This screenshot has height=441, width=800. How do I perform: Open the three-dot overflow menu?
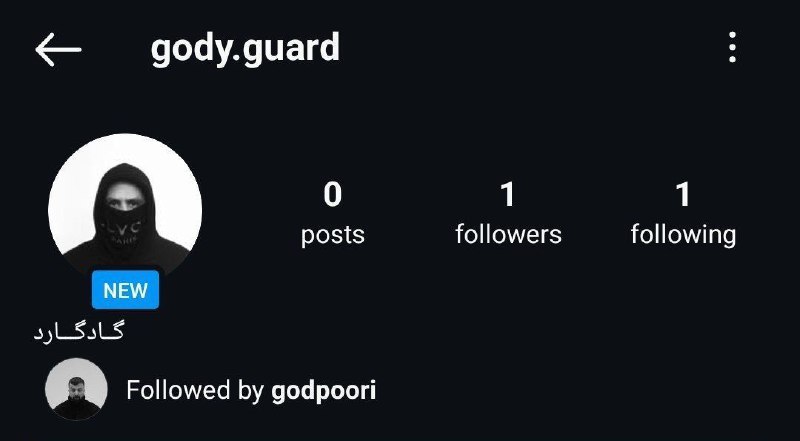coord(733,47)
